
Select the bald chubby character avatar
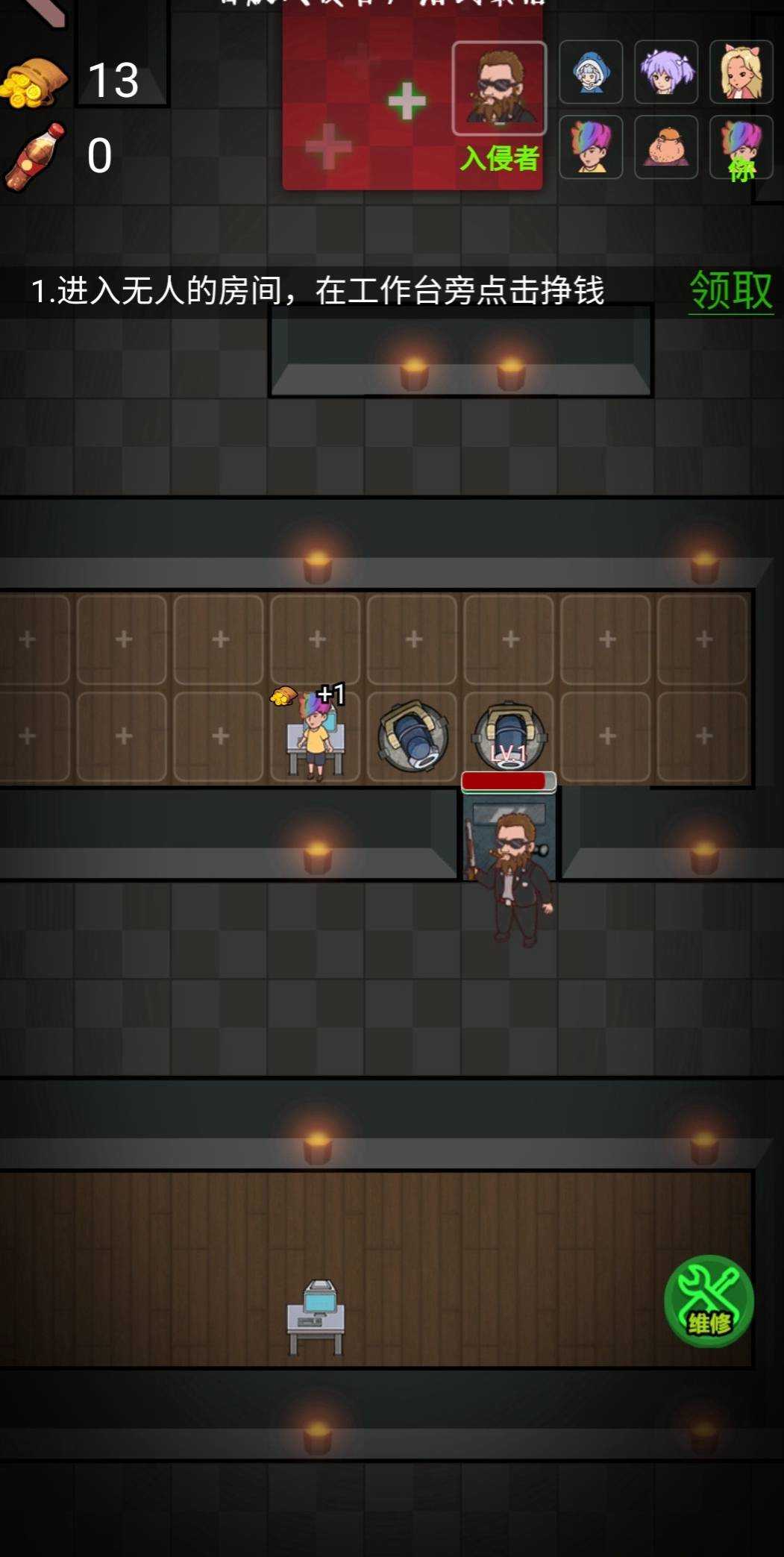(x=666, y=147)
